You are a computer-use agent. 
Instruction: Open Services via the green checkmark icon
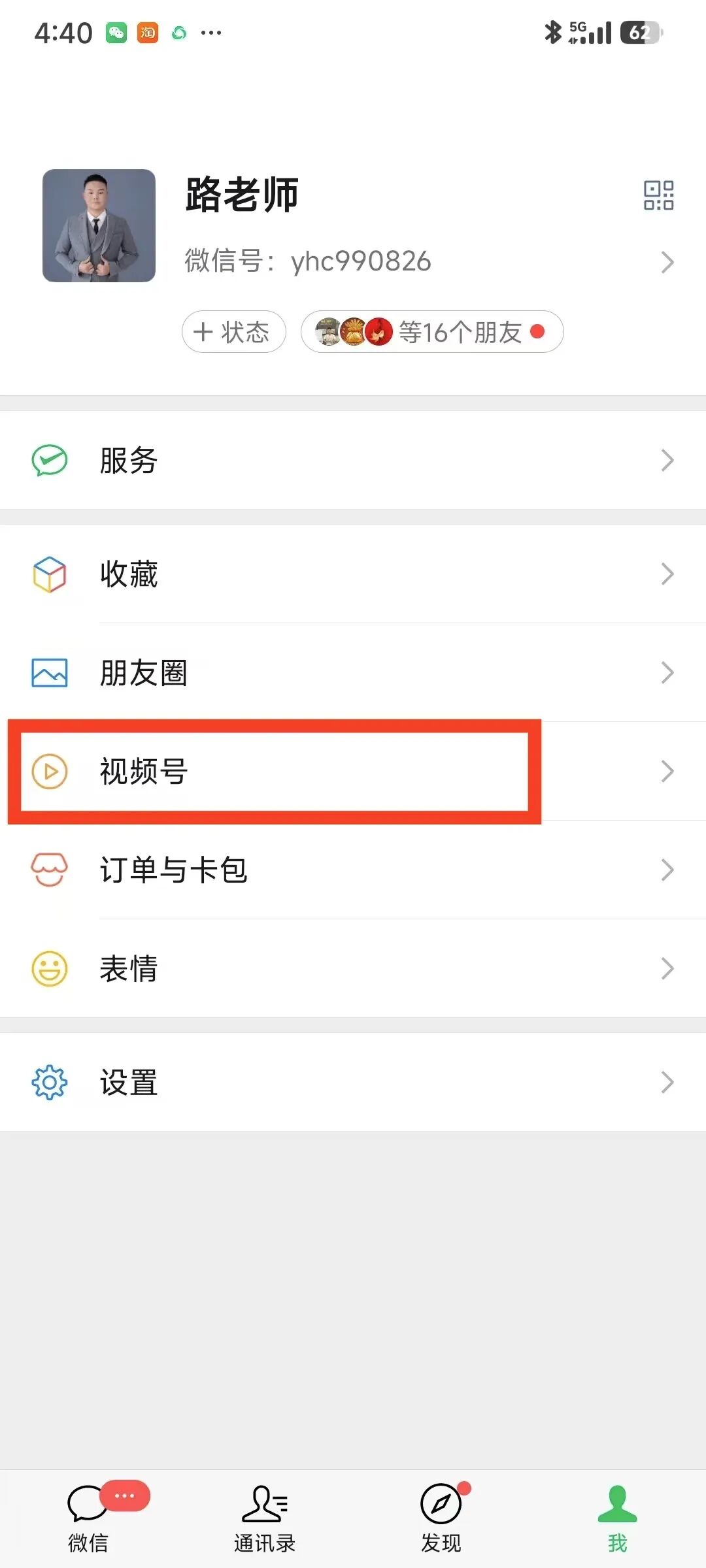click(x=49, y=459)
